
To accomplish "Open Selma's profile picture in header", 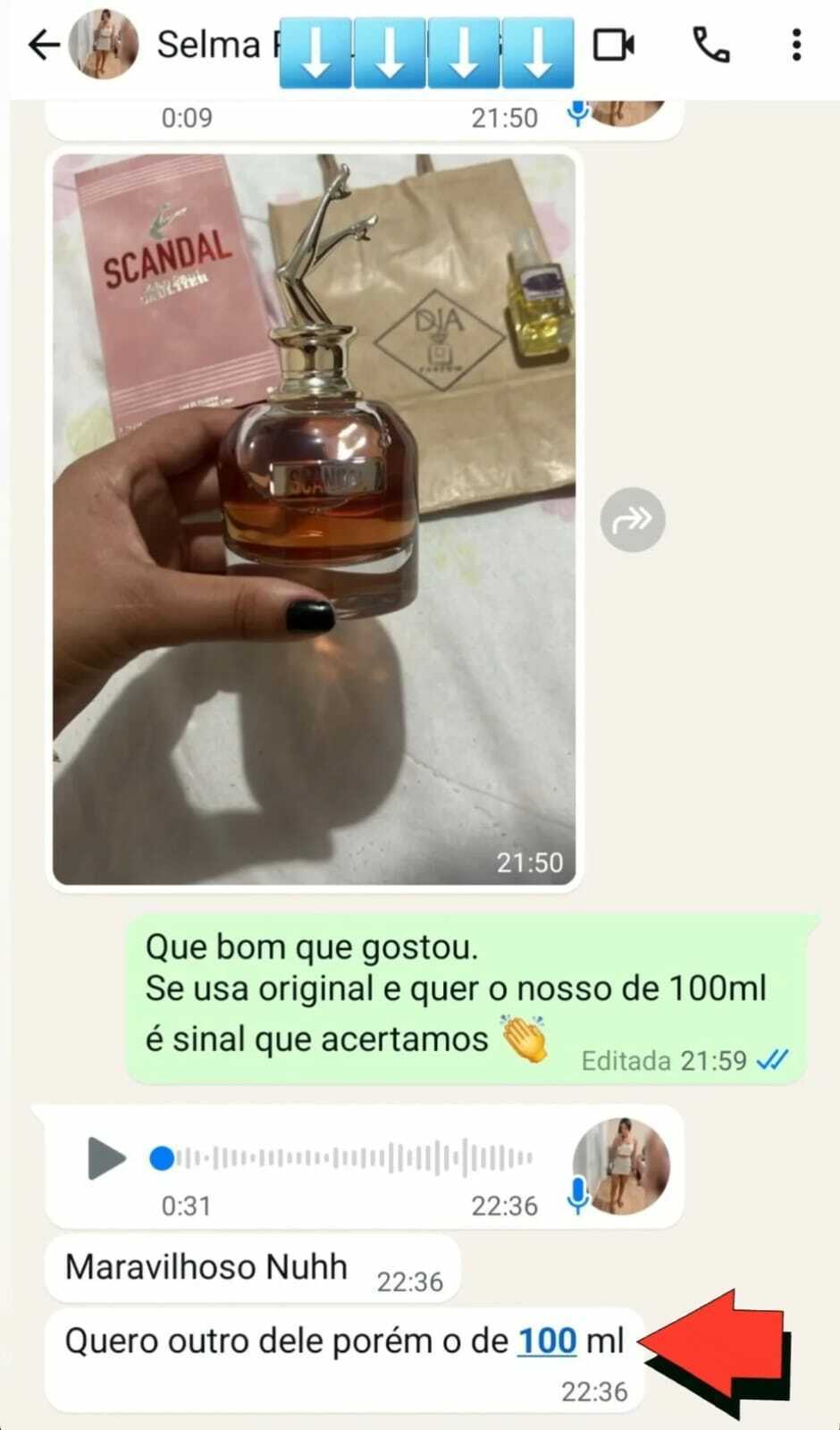I will point(105,45).
